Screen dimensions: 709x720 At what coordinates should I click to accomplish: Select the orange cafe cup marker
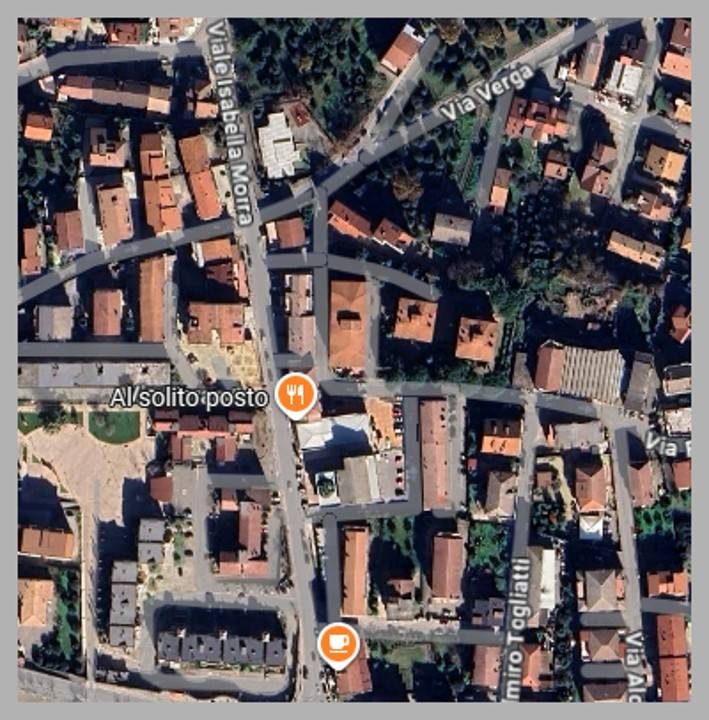coord(338,641)
